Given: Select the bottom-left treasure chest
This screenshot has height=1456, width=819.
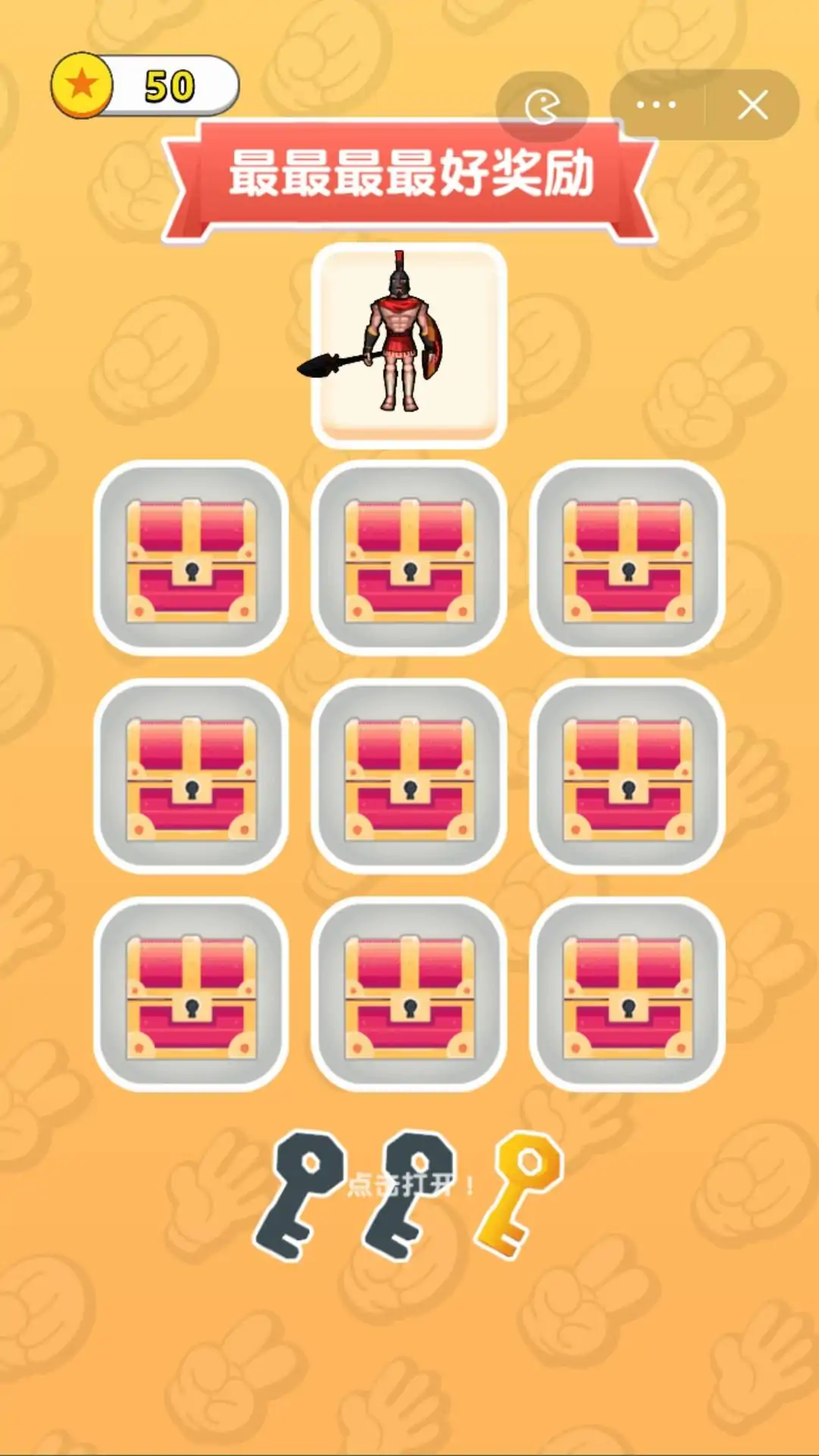Looking at the screenshot, I should pyautogui.click(x=191, y=995).
